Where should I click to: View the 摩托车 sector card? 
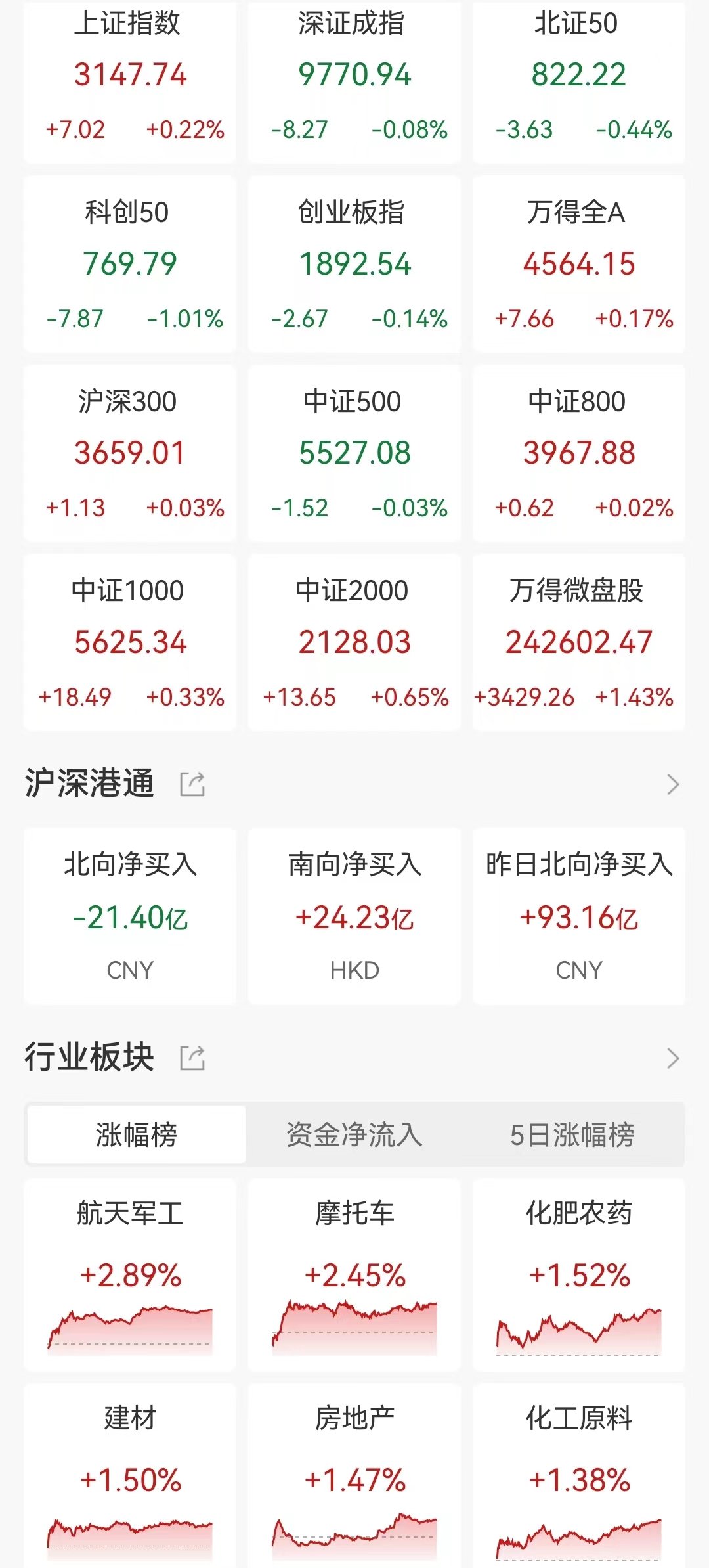354,1274
